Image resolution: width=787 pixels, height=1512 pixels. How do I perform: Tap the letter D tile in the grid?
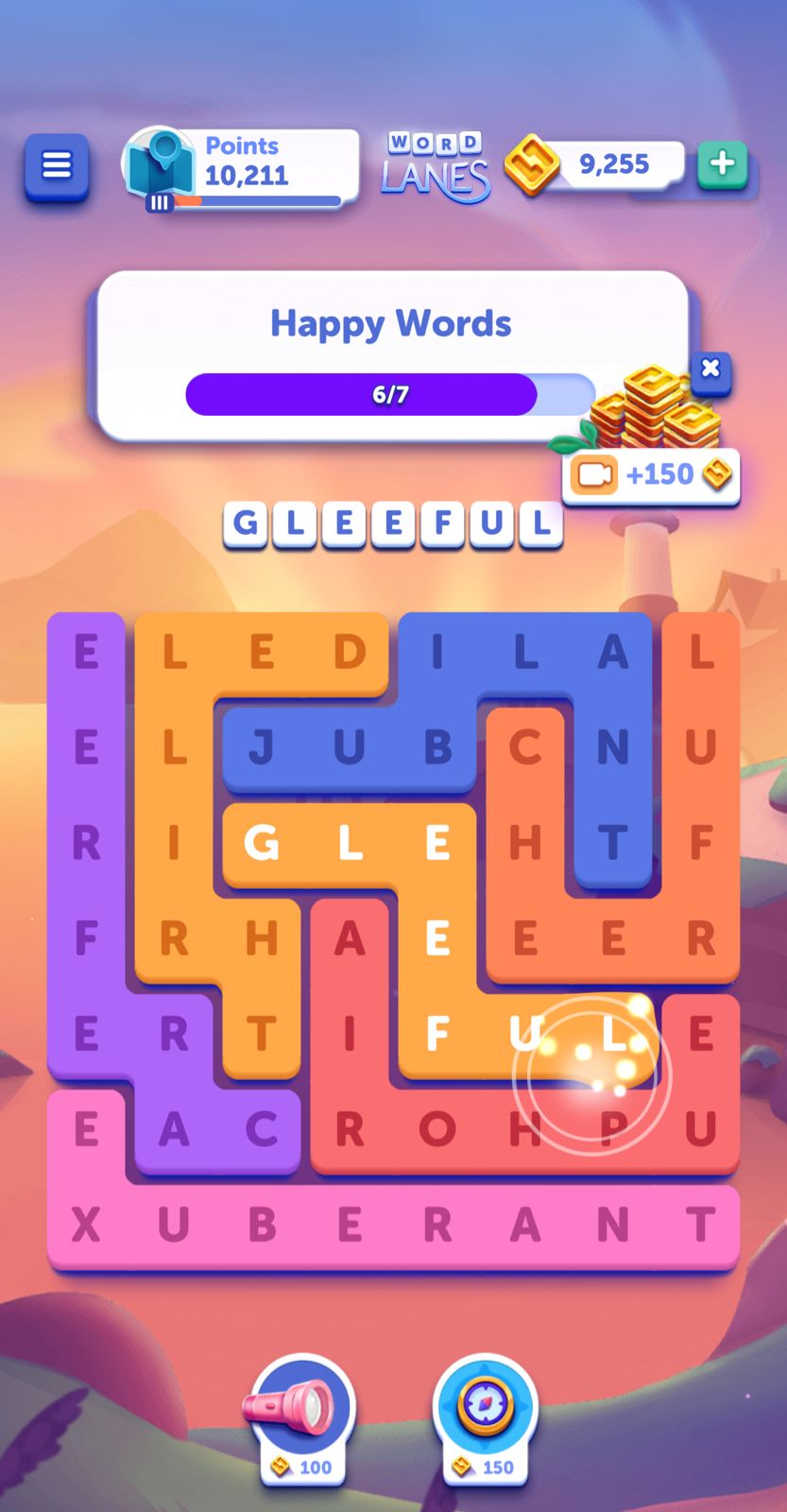pyautogui.click(x=350, y=652)
